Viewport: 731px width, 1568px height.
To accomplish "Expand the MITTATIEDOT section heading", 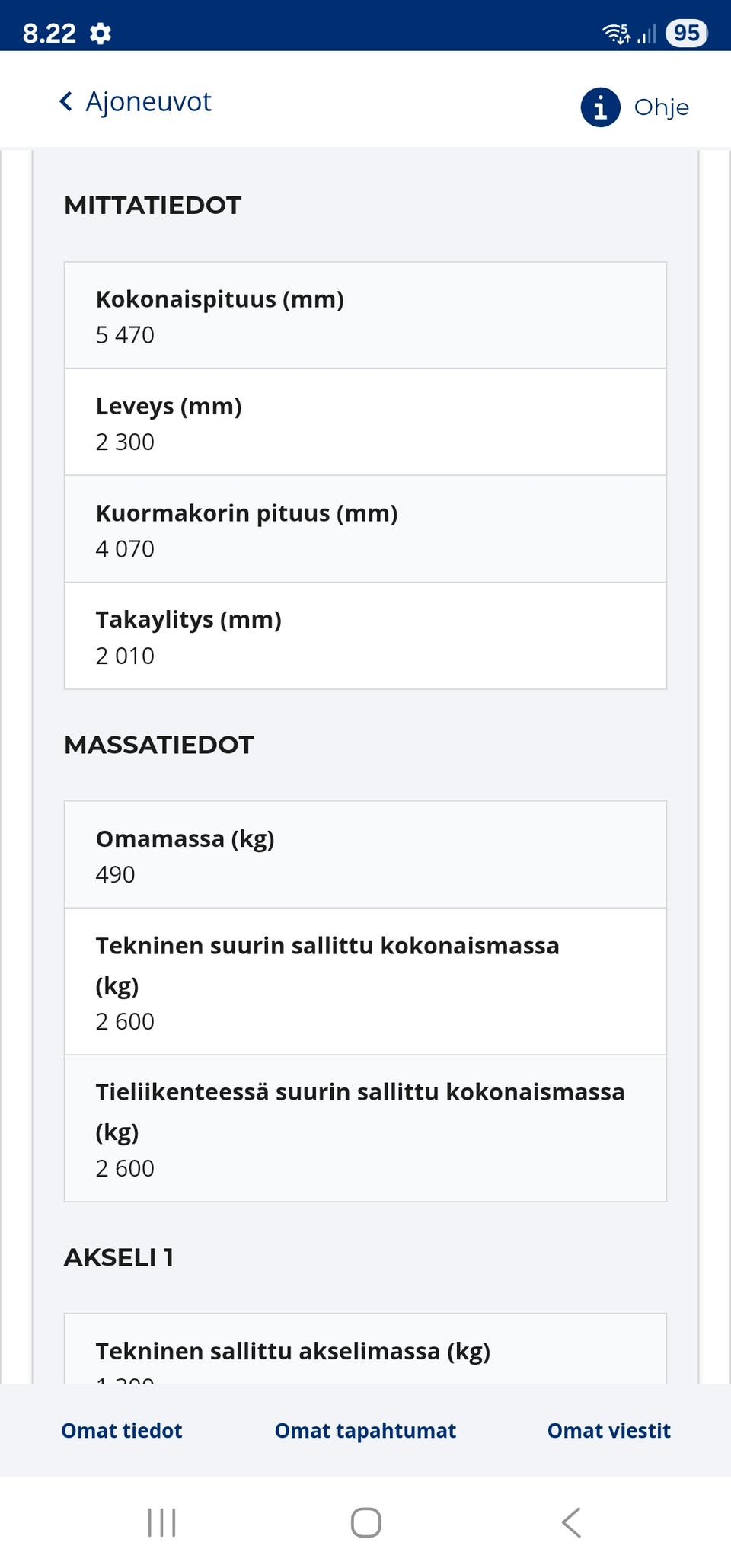I will pyautogui.click(x=152, y=204).
